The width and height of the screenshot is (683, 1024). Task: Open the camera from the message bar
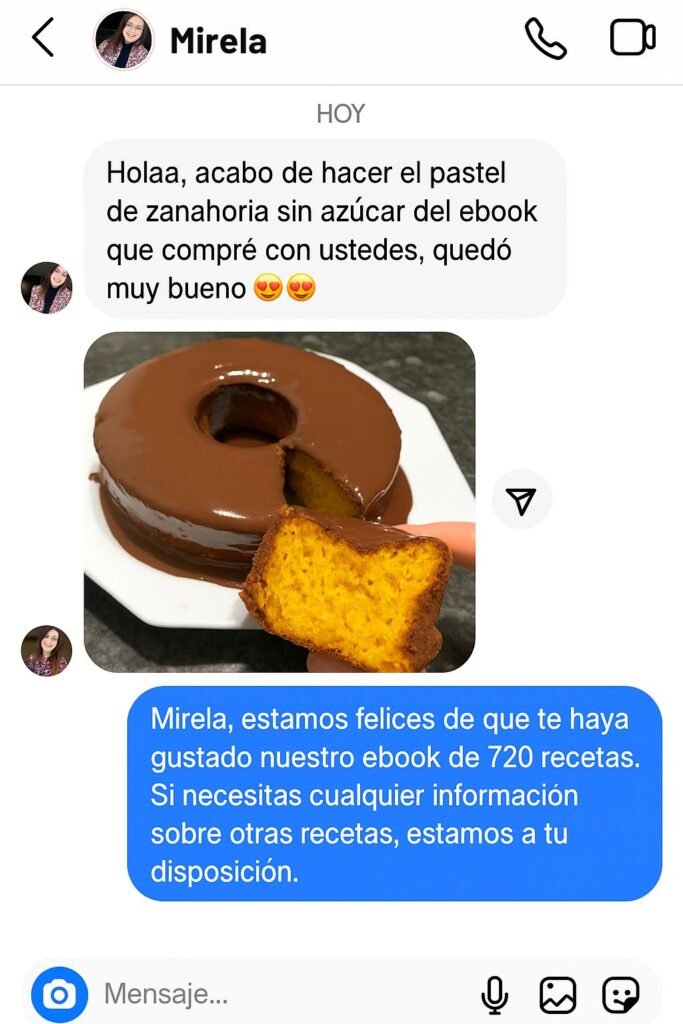tap(59, 995)
